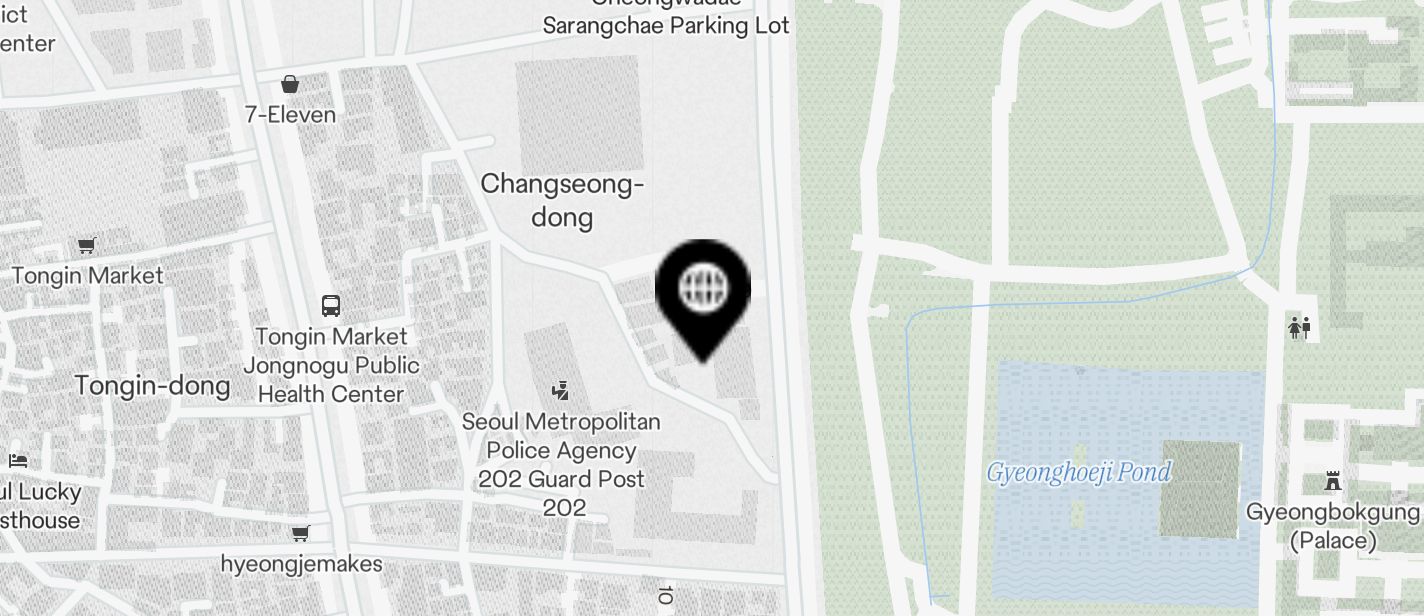Tap the globe location pin marker
Screen dimensions: 1424x616
(702, 290)
